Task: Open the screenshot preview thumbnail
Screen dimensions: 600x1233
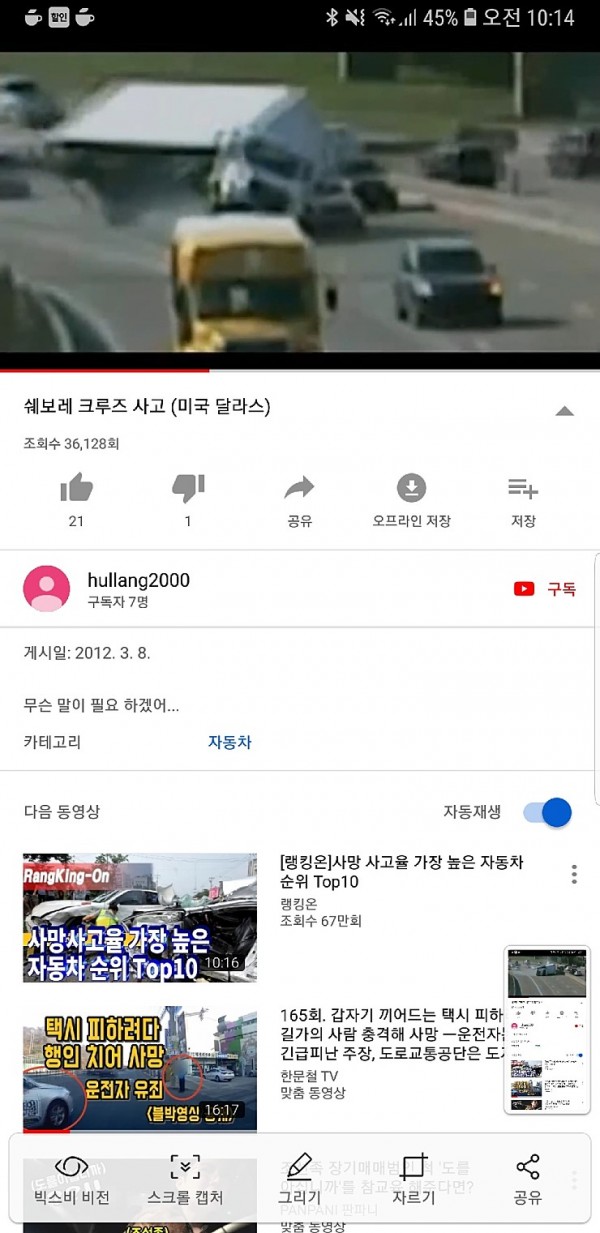Action: 547,1030
